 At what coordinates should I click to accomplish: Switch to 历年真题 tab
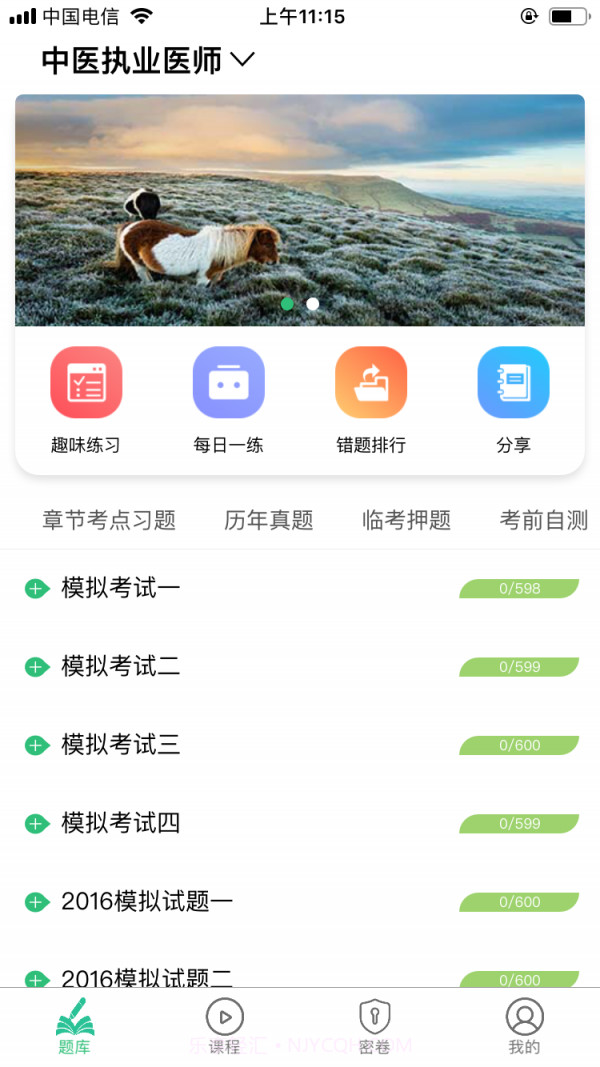point(268,520)
